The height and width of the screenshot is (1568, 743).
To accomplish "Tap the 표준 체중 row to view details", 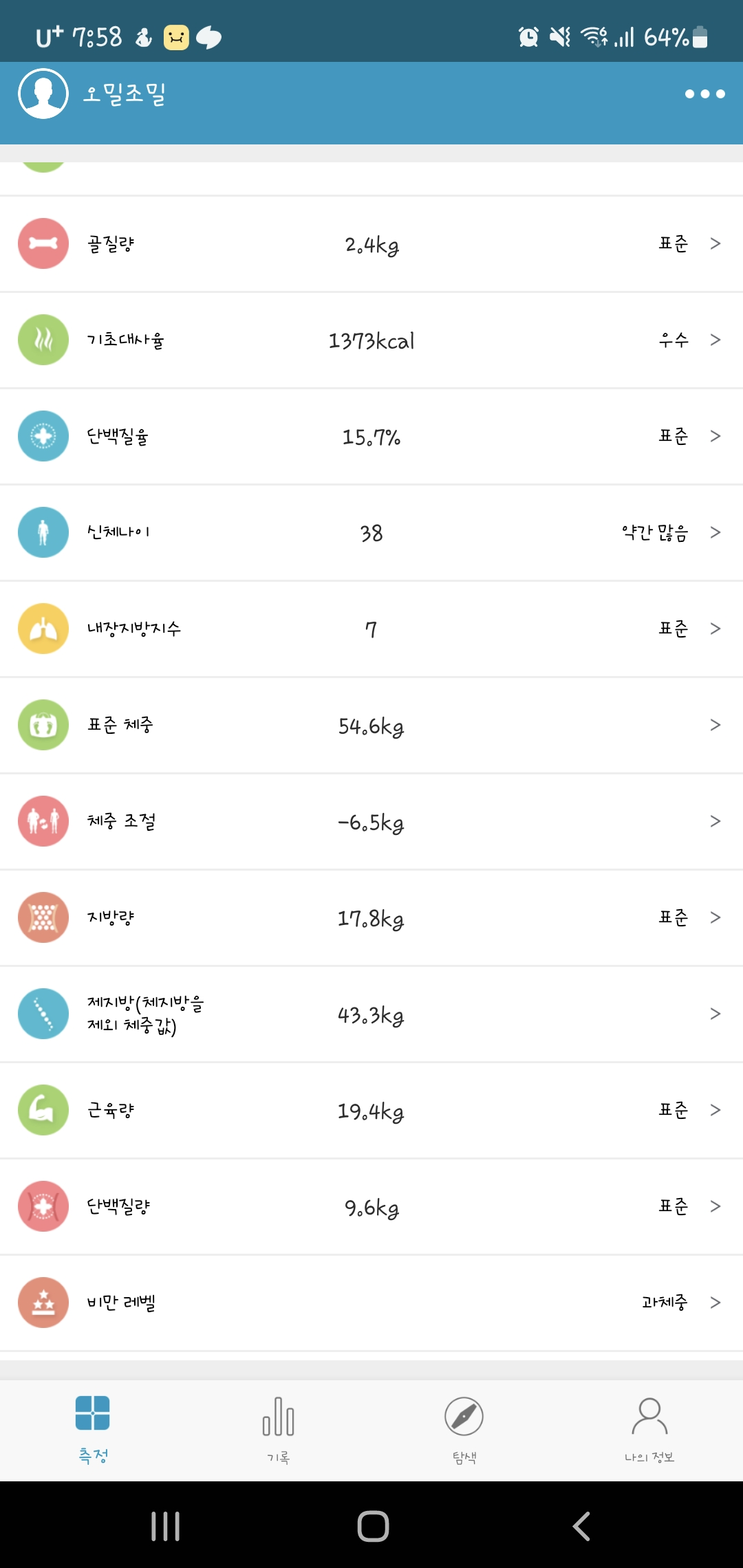I will [x=371, y=725].
